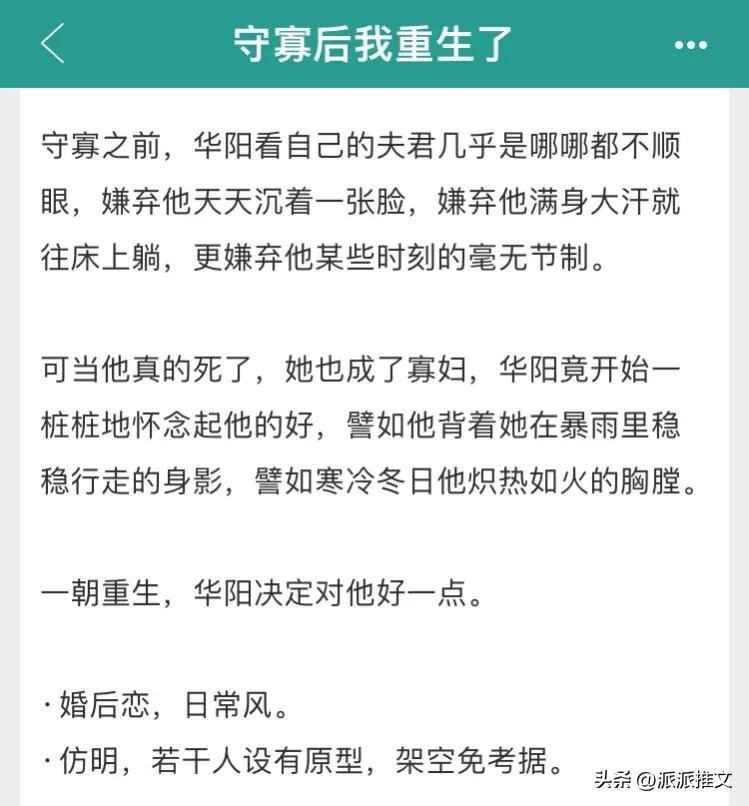The height and width of the screenshot is (806, 749).
Task: Open the three-dot overflow menu
Action: 691,46
